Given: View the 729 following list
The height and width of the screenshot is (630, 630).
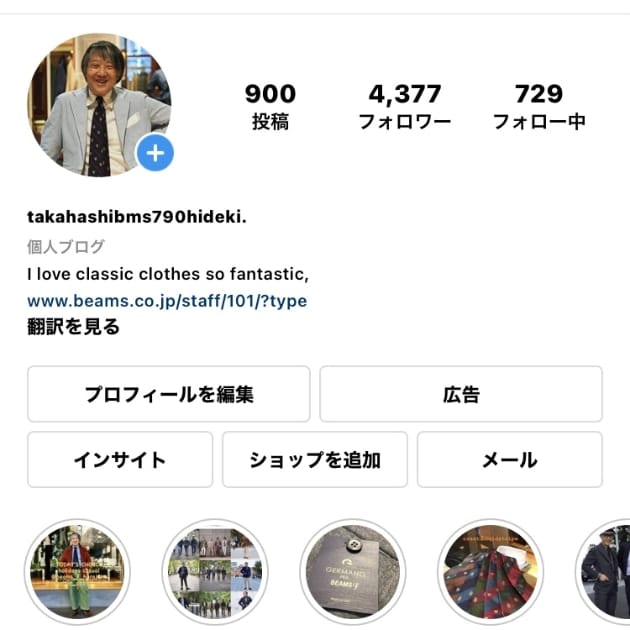Looking at the screenshot, I should [539, 107].
